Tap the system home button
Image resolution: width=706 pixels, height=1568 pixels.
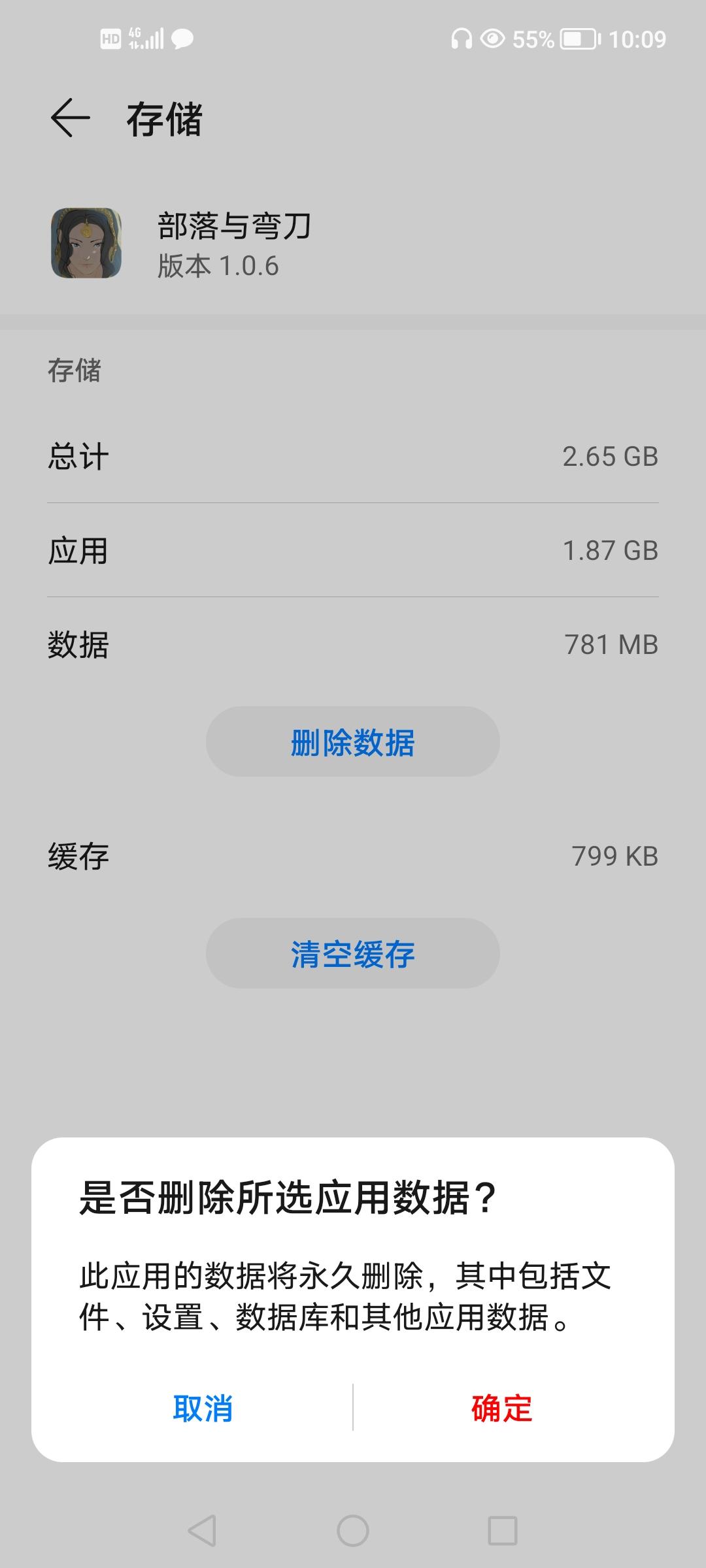tap(353, 1530)
